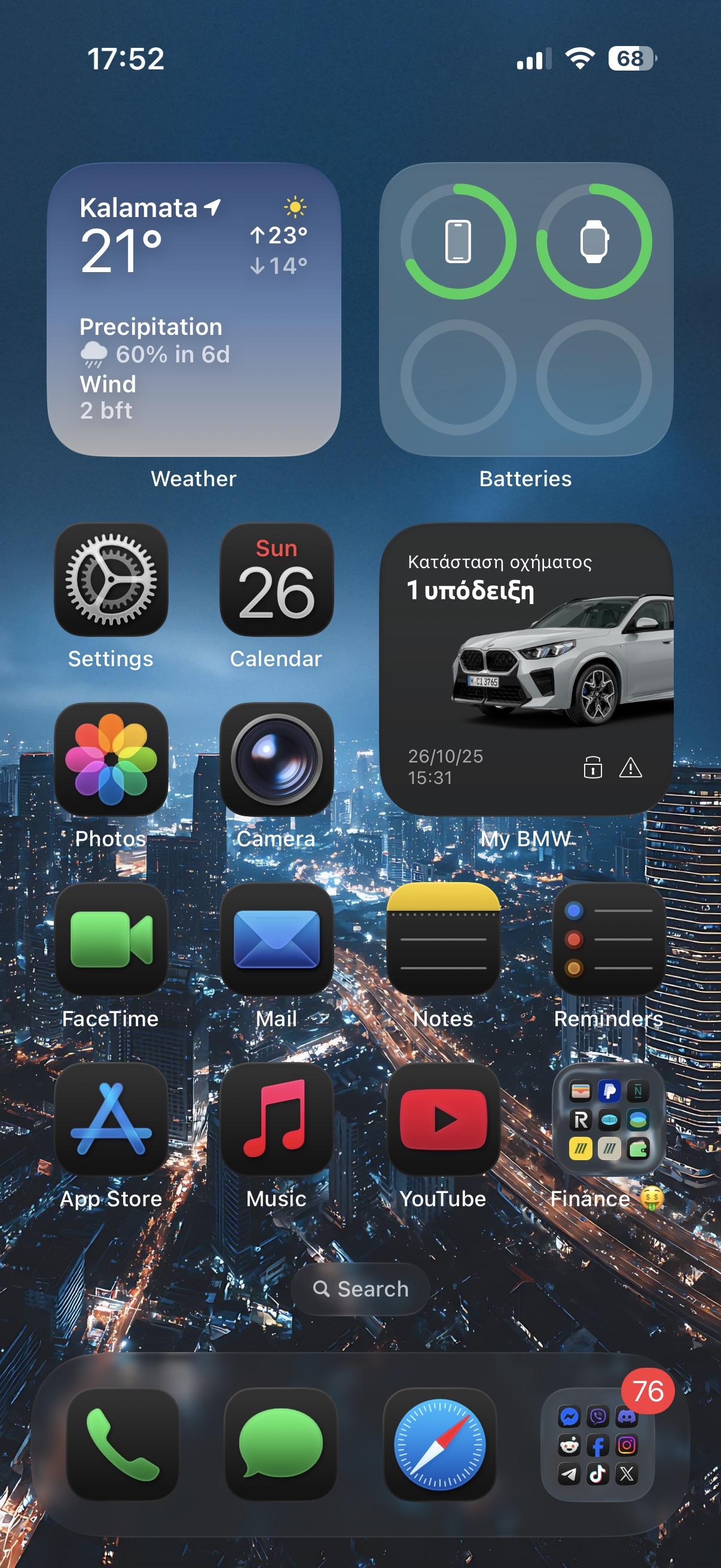The image size is (721, 1568).
Task: Open Messages from the dock
Action: tap(280, 1444)
